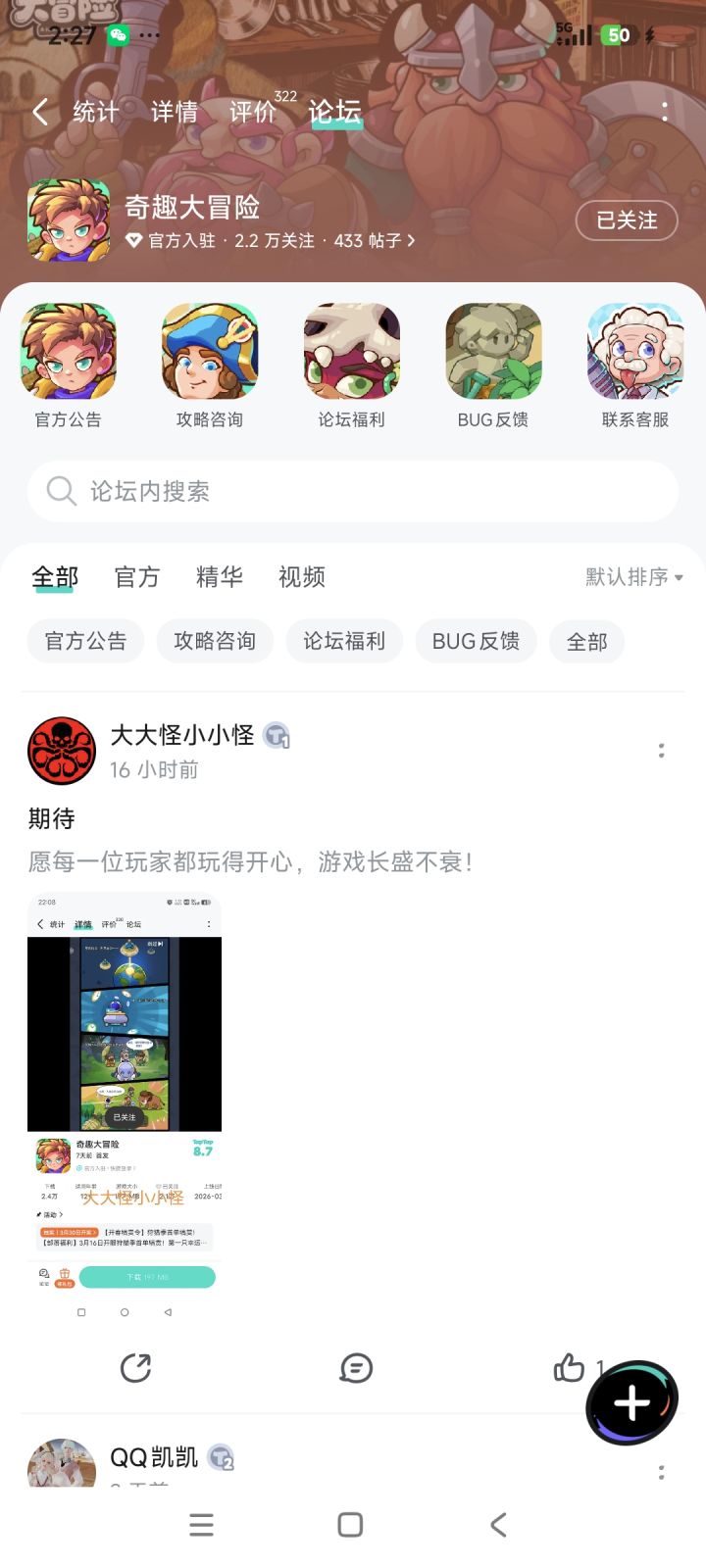
Task: Open the 论坛福利 forum section icon
Action: [351, 350]
